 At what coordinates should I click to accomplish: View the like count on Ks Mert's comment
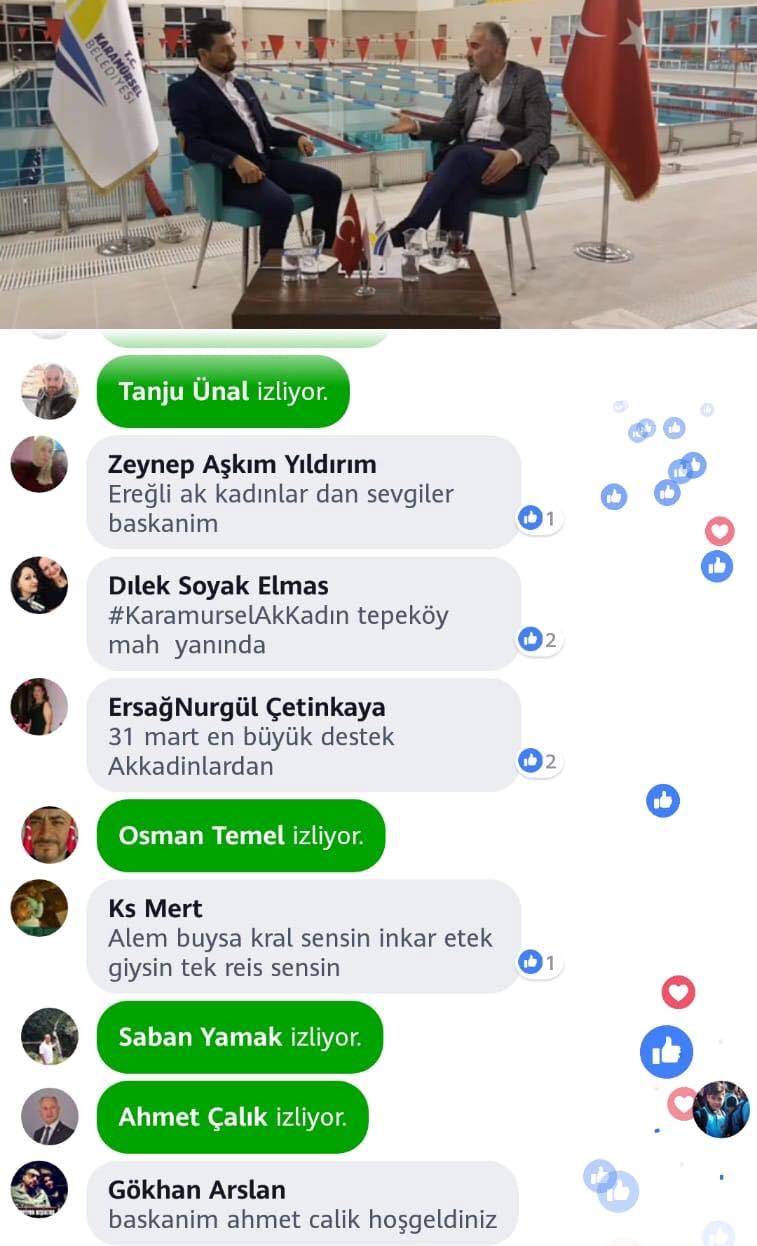pos(538,963)
